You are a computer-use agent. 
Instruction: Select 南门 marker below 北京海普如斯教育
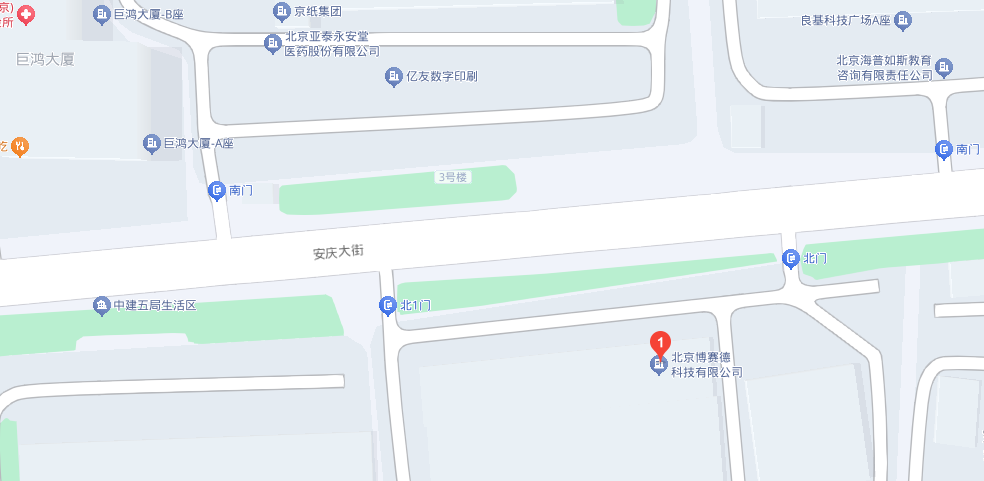944,149
